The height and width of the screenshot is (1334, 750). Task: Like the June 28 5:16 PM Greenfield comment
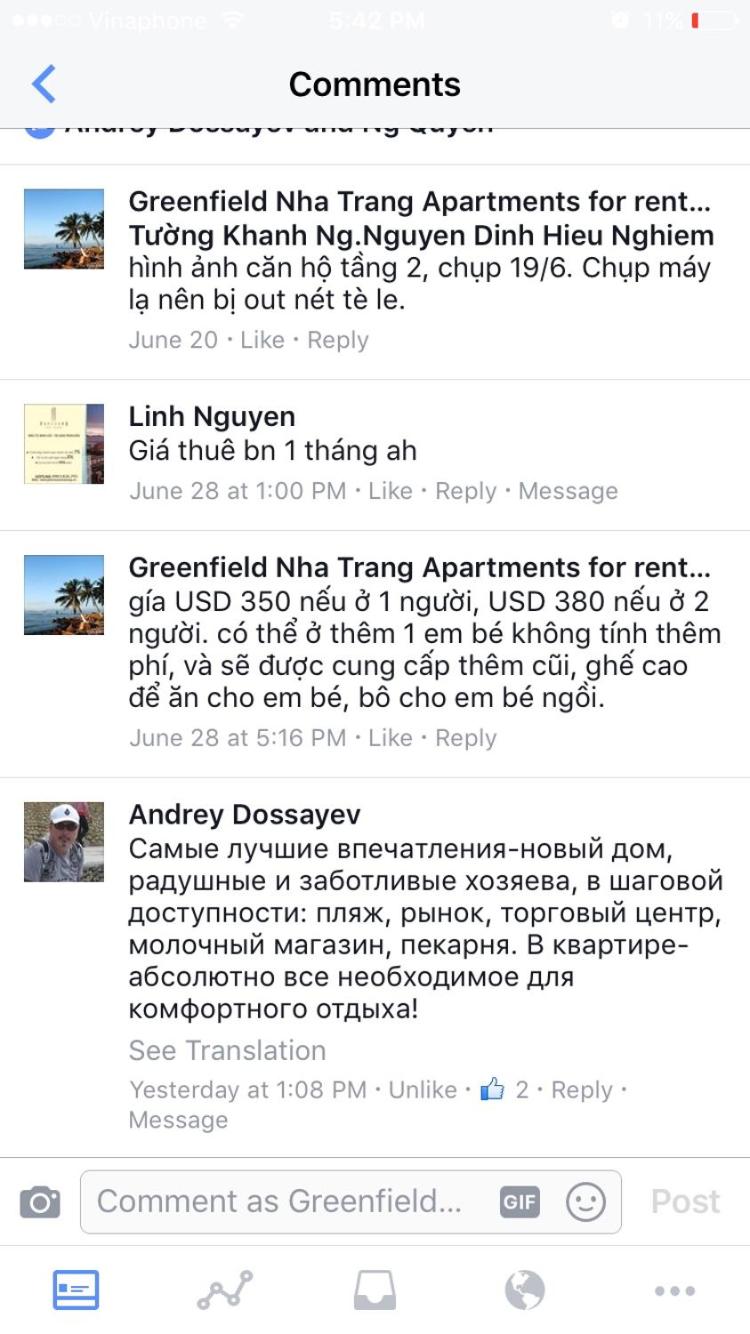(390, 738)
